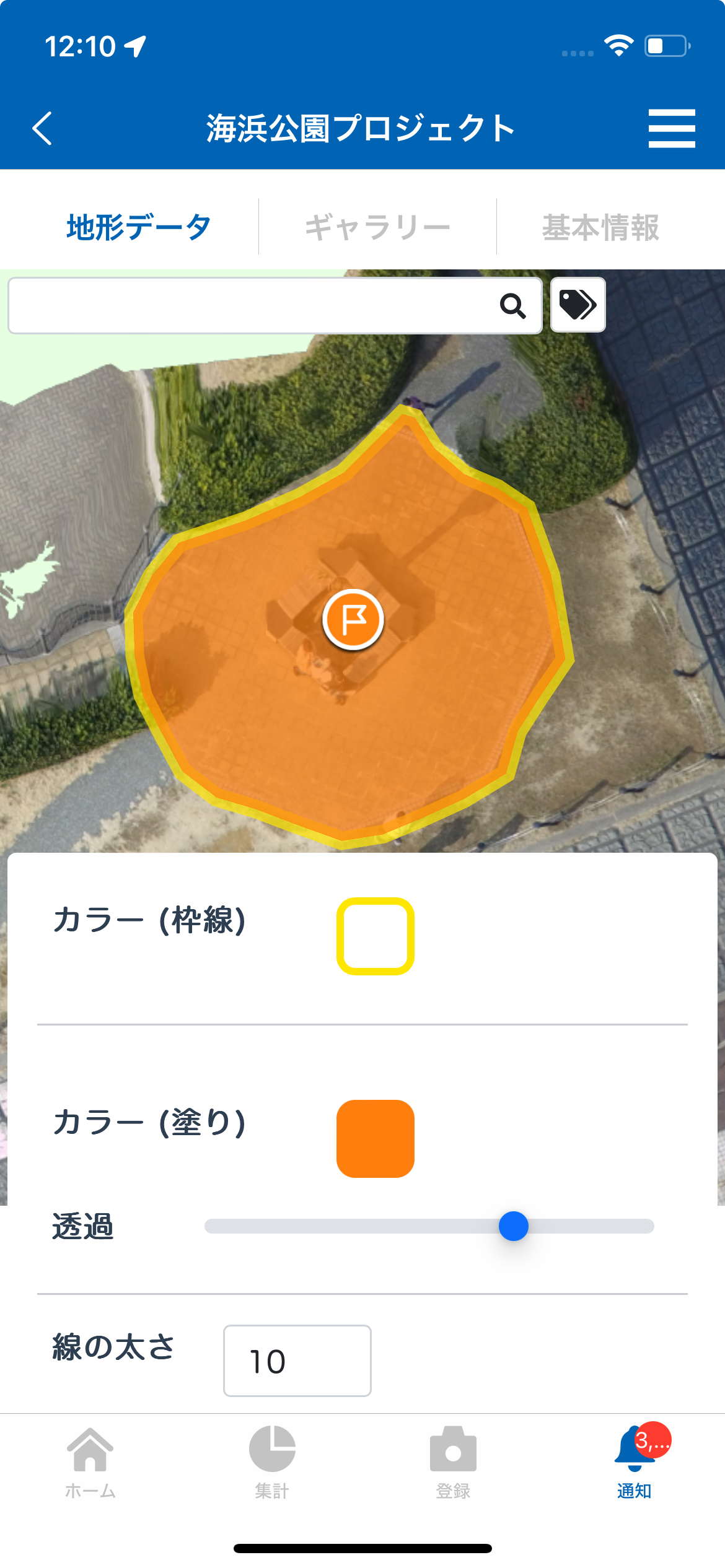
Task: Tap the orange flag marker on map
Action: pyautogui.click(x=353, y=619)
